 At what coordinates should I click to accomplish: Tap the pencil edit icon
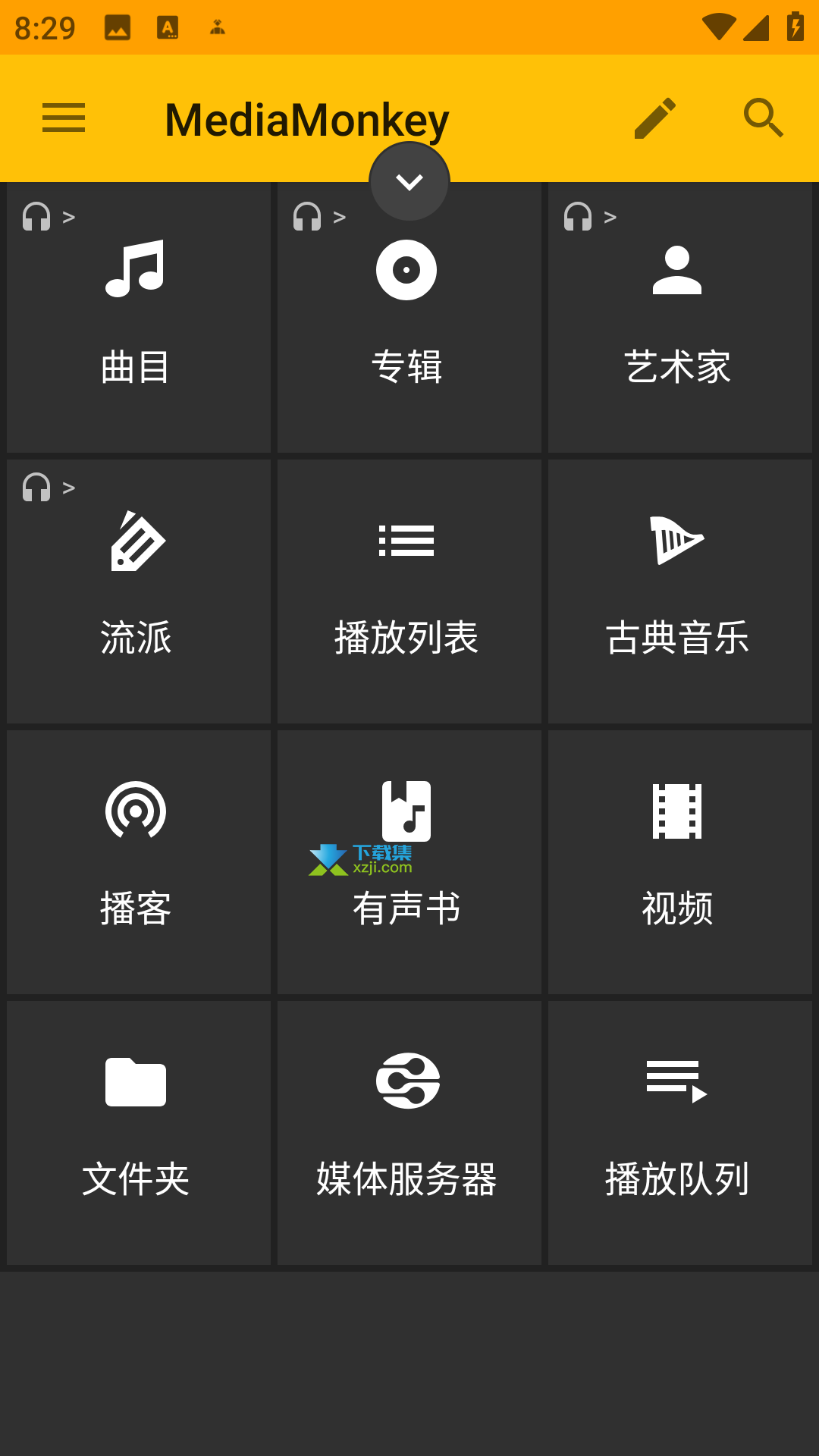pos(654,118)
